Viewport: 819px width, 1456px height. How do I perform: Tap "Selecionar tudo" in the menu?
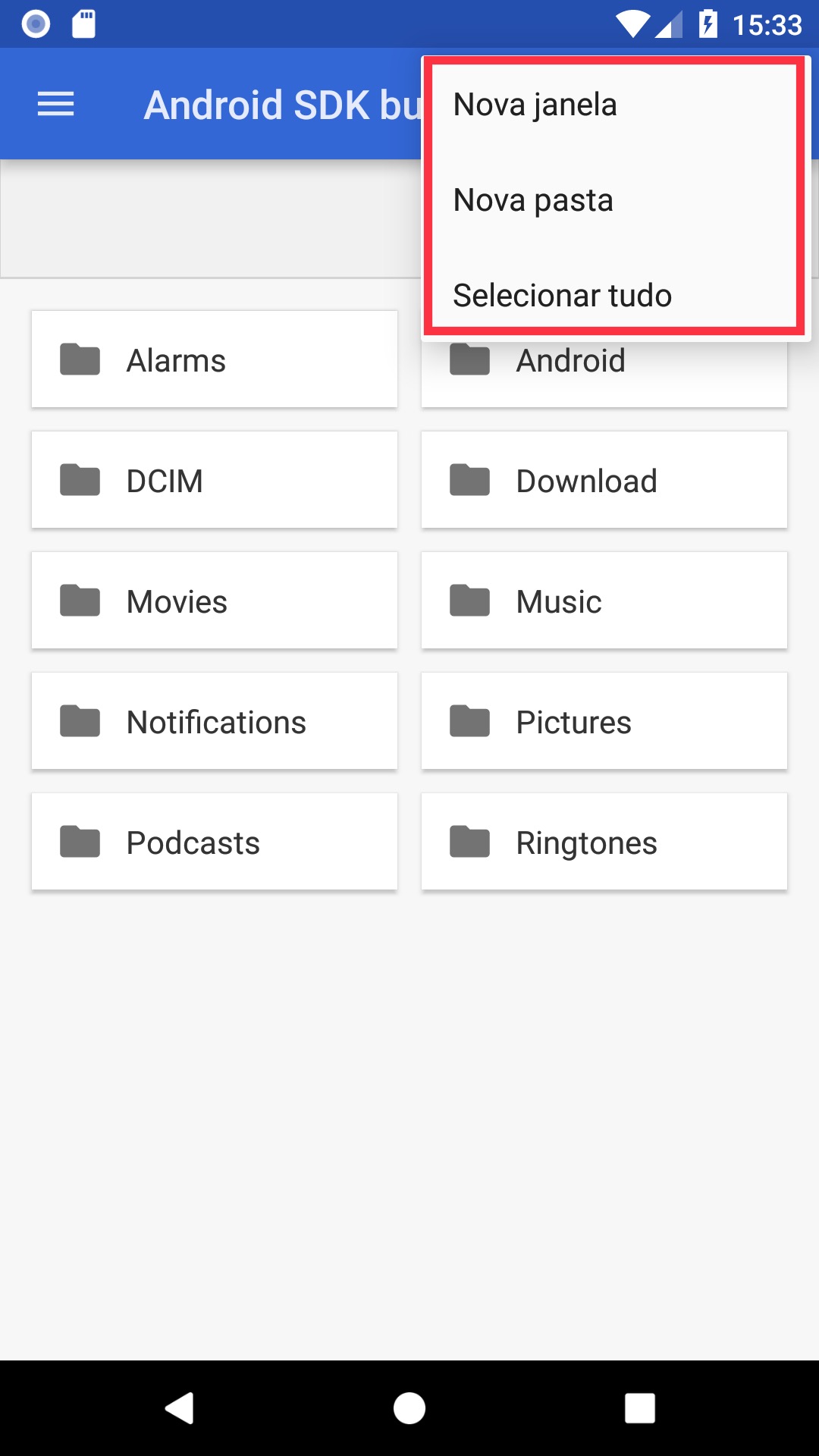coord(562,296)
